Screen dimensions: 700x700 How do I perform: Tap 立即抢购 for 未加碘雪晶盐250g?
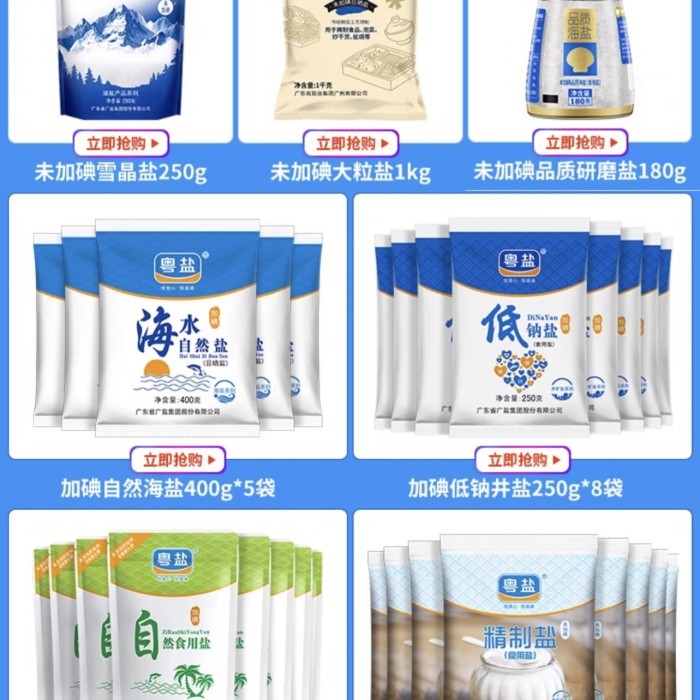pyautogui.click(x=121, y=143)
